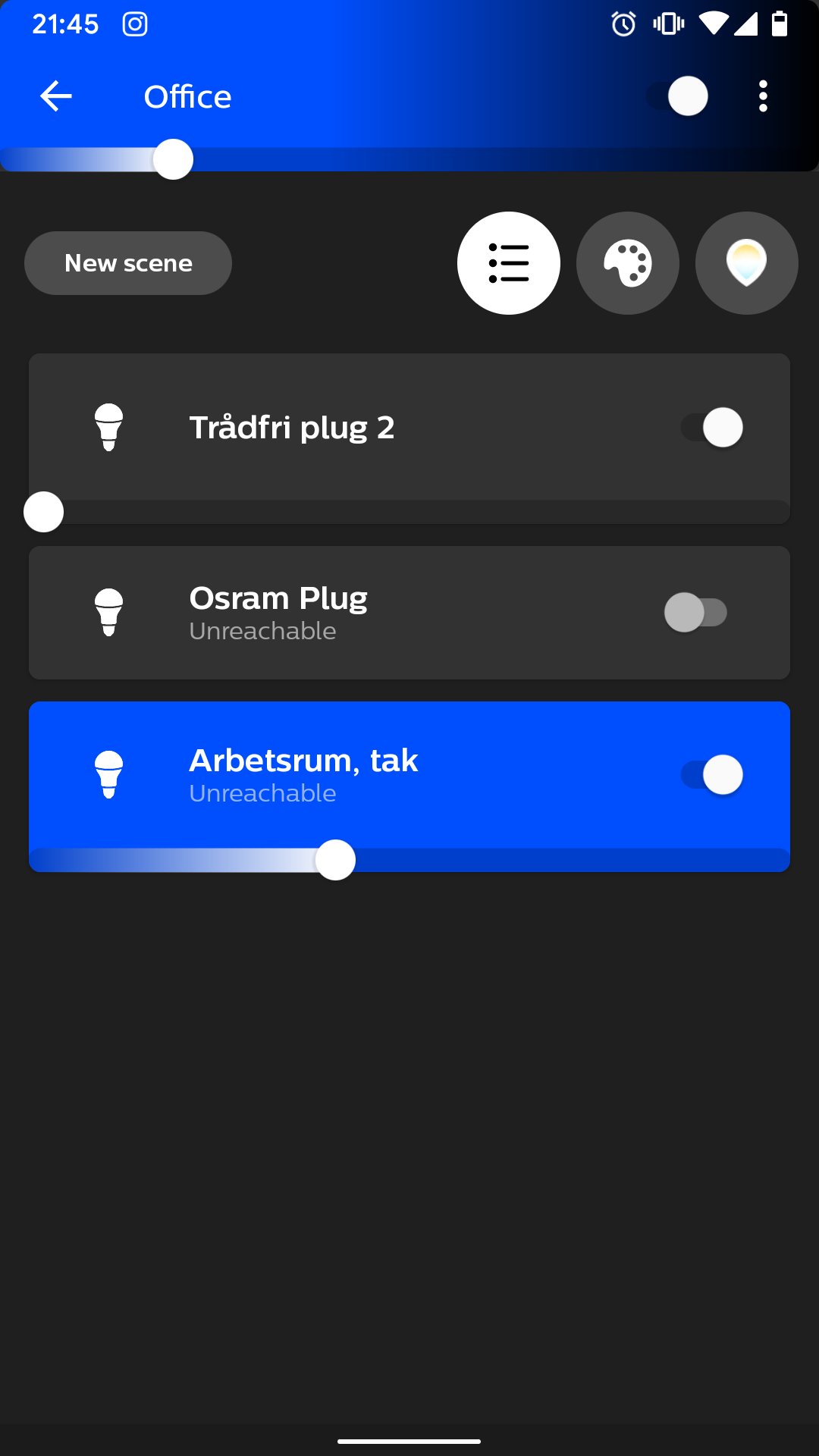This screenshot has height=1456, width=819.
Task: Toggle the Office room power switch
Action: click(678, 96)
